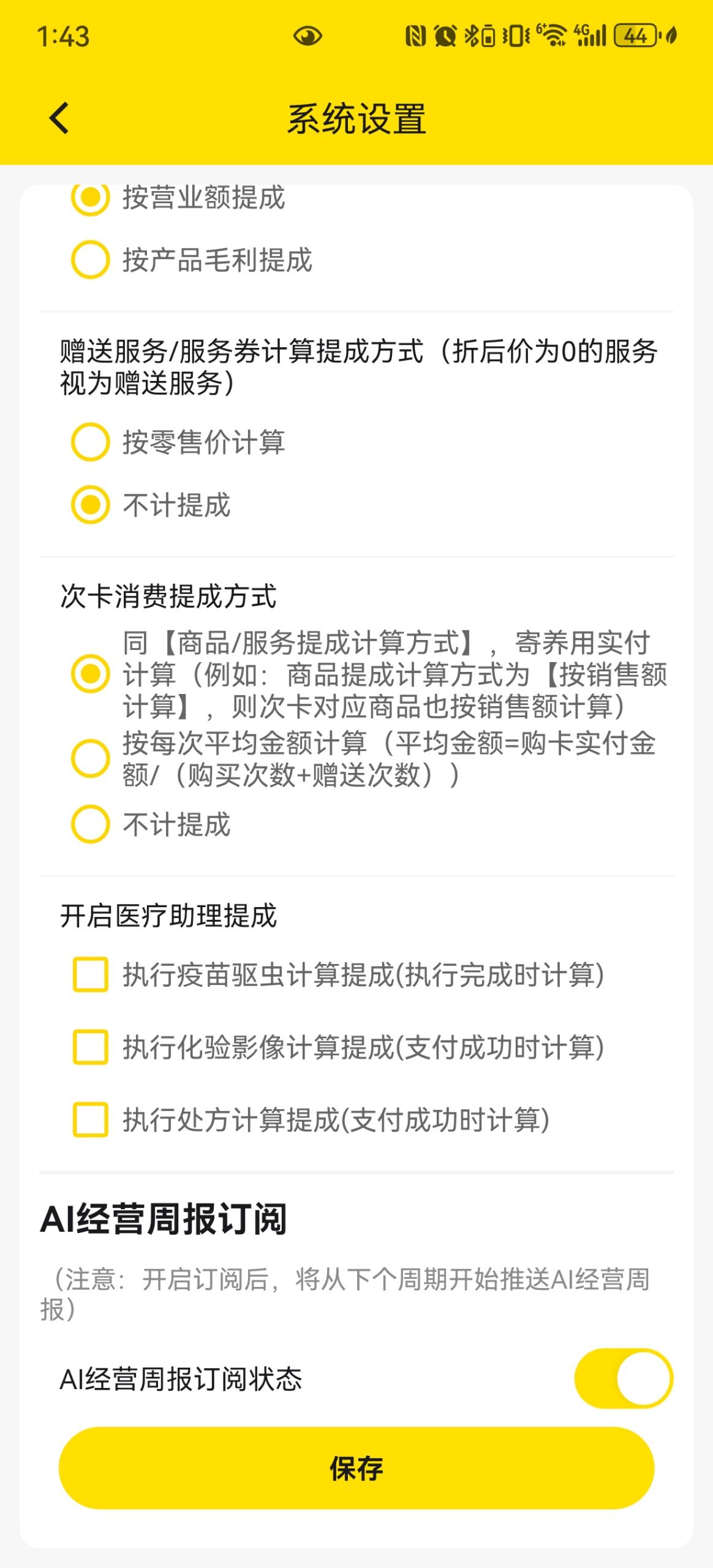This screenshot has height=1568, width=713.
Task: Select 按每次平均金额计算 option
Action: (x=91, y=758)
